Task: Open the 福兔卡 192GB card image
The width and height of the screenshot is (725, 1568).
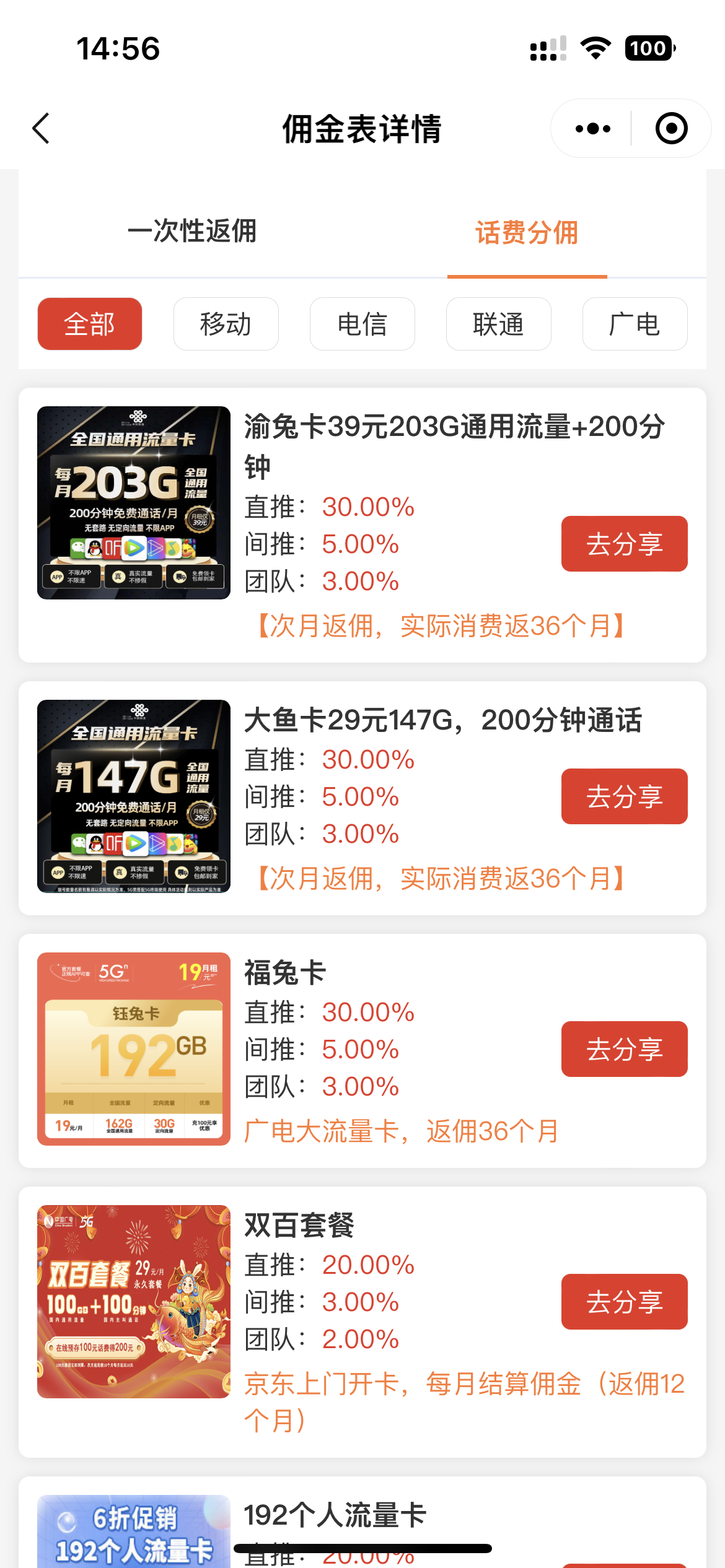Action: coord(134,1049)
